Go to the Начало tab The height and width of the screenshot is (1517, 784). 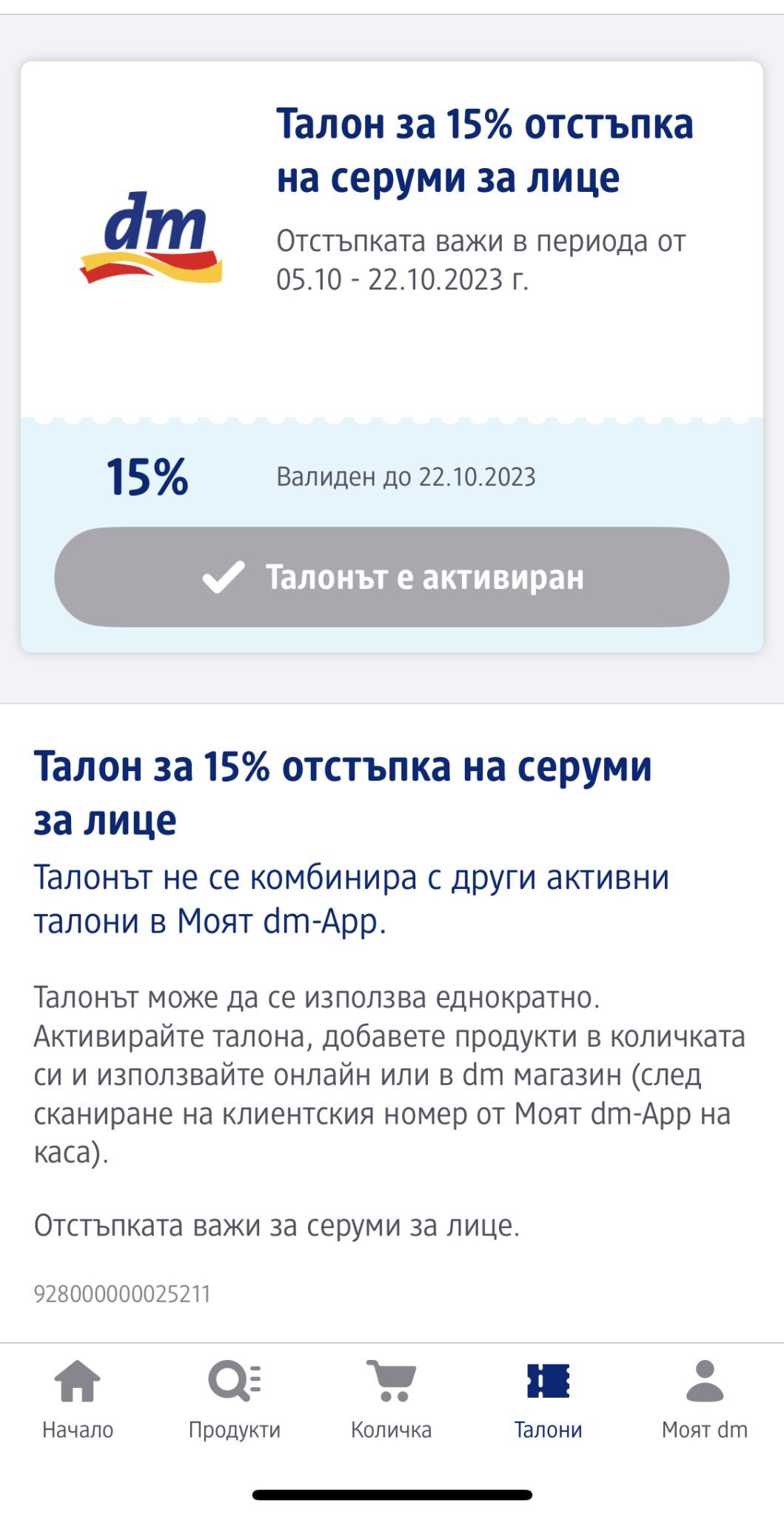click(x=78, y=1399)
